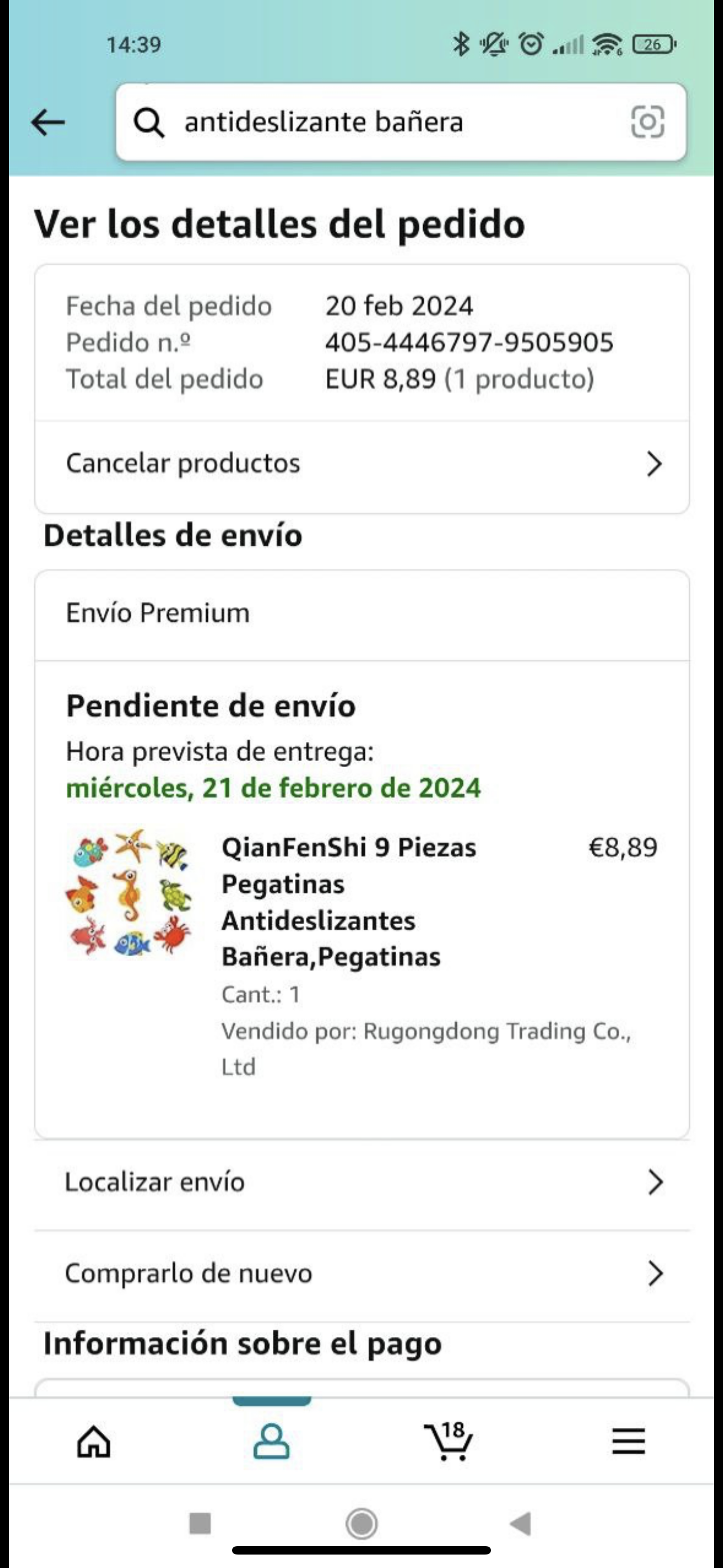Go back using the top arrow

(x=48, y=122)
